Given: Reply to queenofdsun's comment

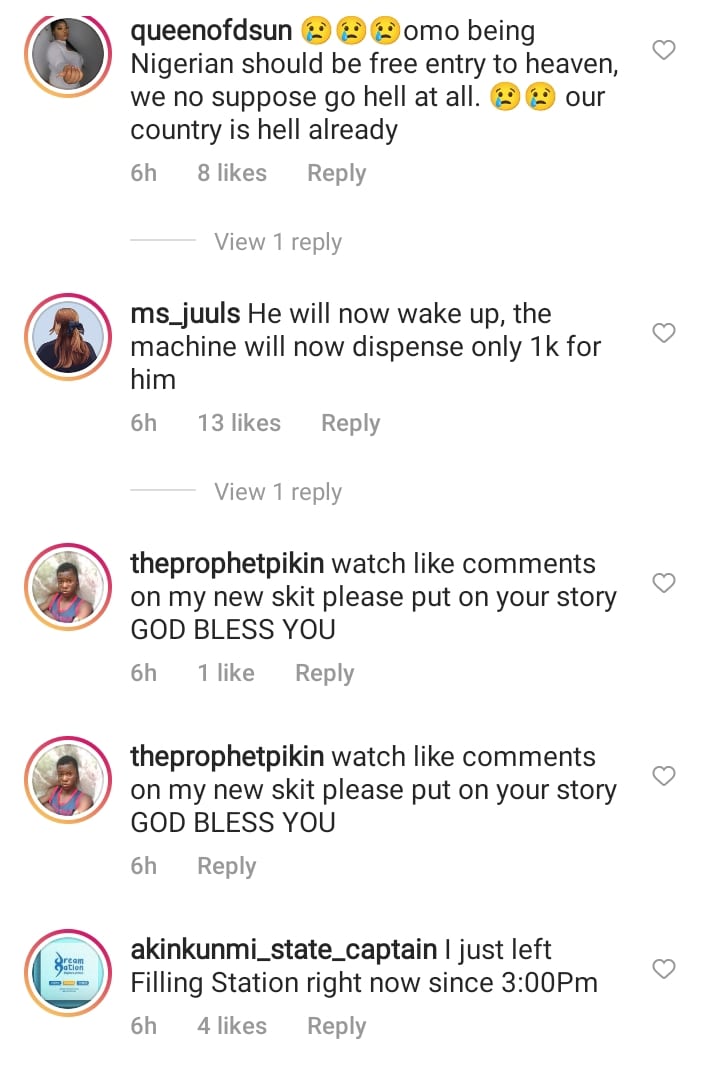Looking at the screenshot, I should pos(336,173).
